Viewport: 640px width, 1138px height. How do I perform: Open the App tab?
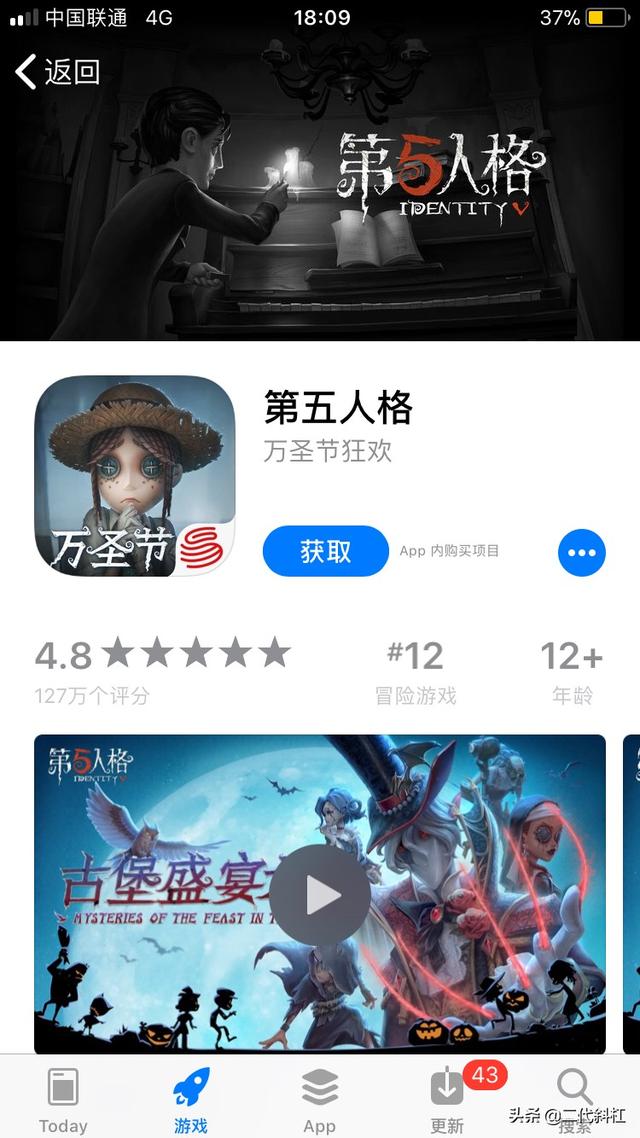pyautogui.click(x=319, y=1099)
